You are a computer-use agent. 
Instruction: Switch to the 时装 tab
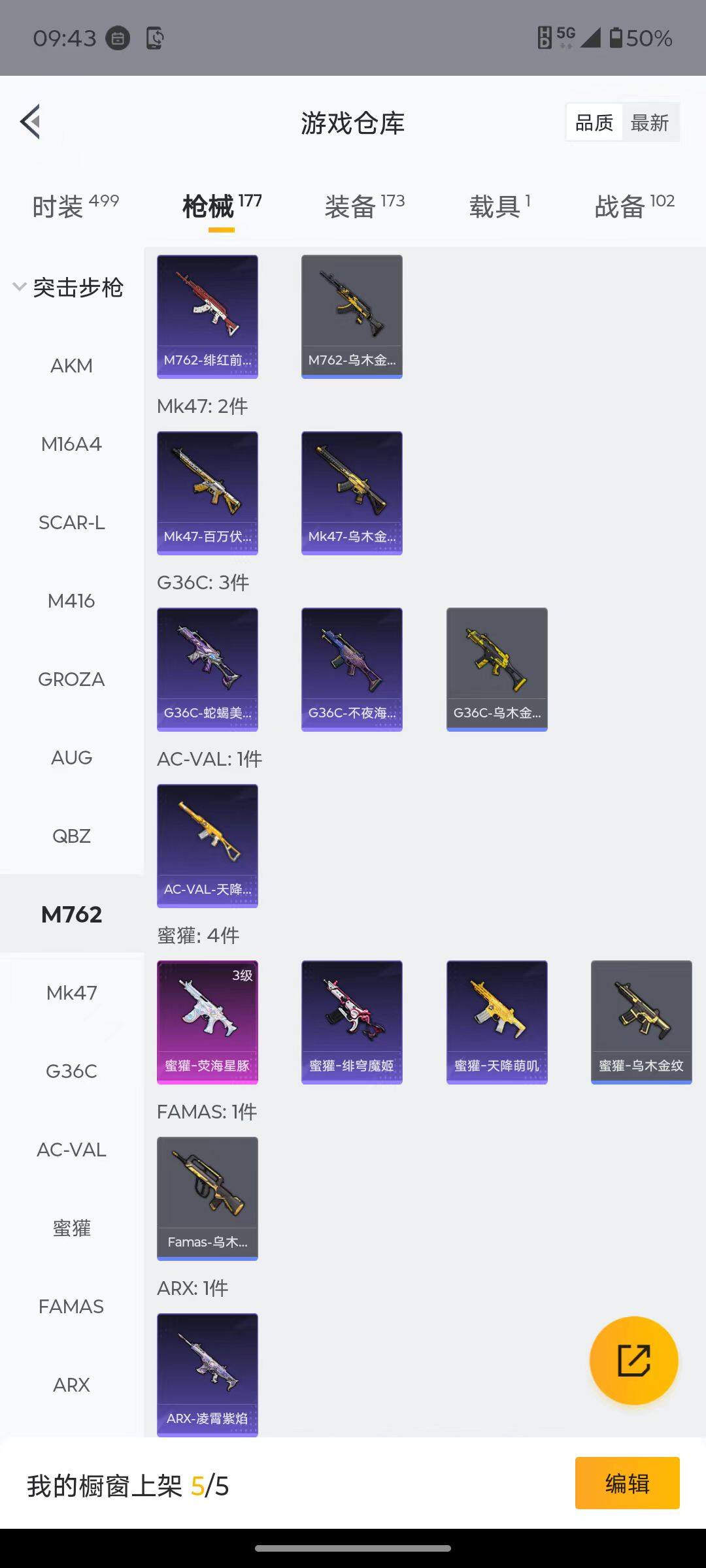click(x=75, y=206)
